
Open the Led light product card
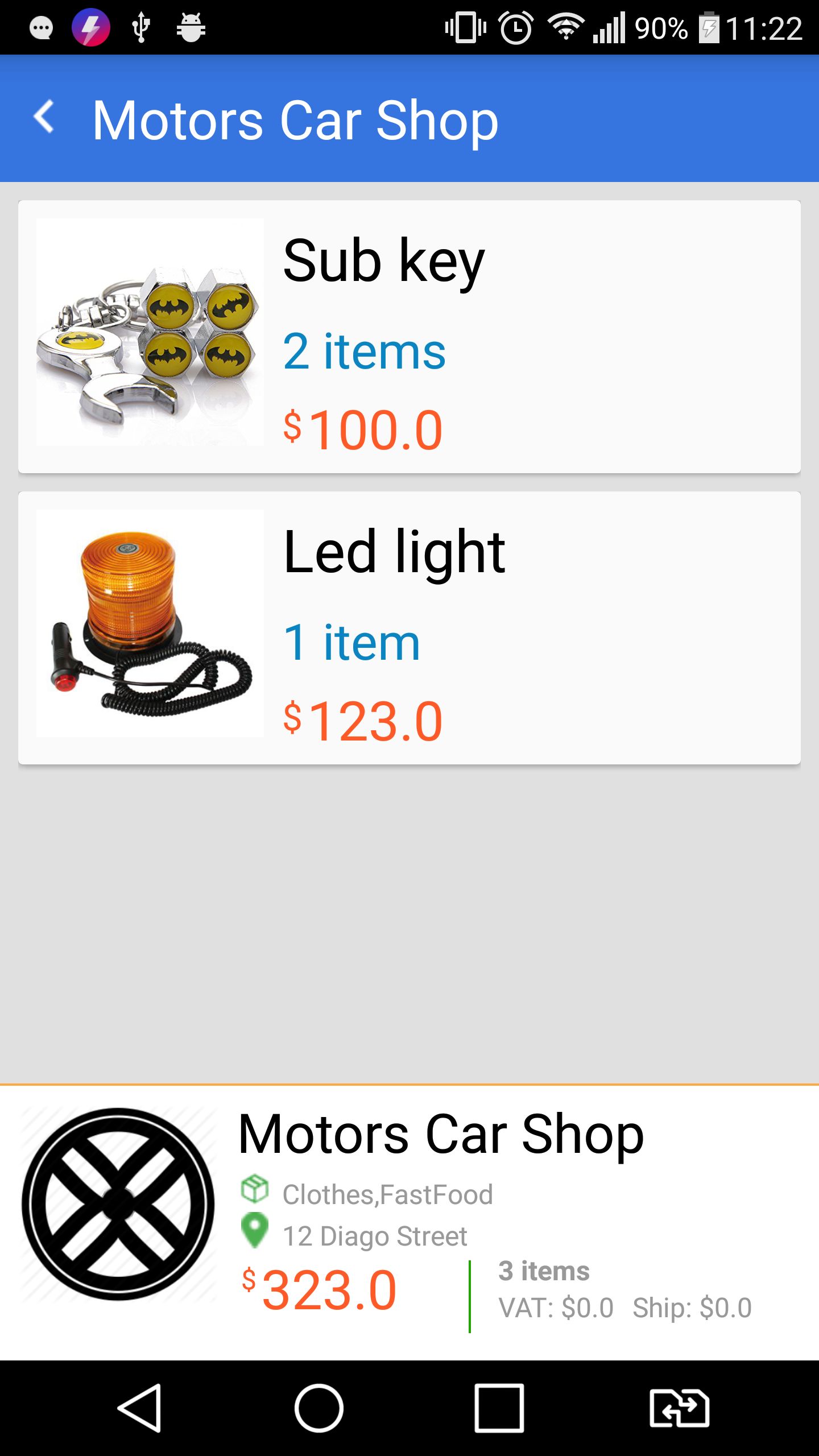click(x=409, y=628)
